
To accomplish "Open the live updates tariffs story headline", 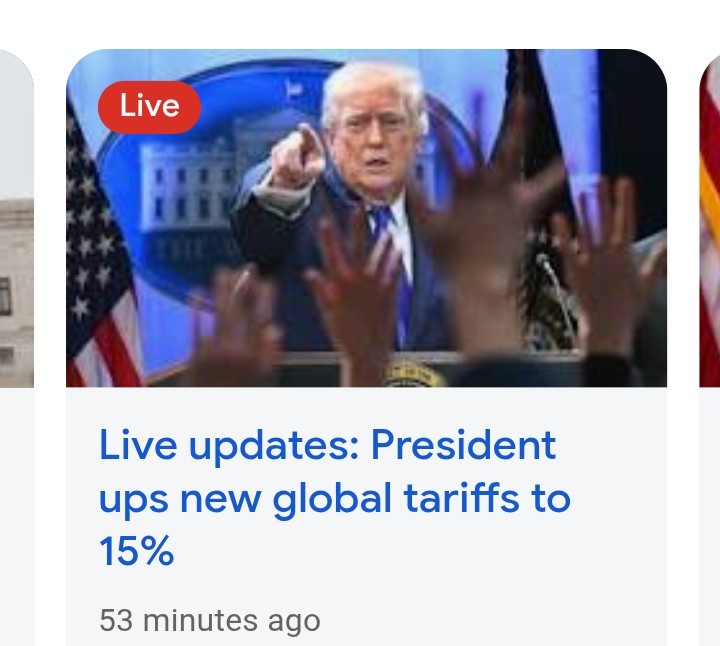I will (335, 497).
